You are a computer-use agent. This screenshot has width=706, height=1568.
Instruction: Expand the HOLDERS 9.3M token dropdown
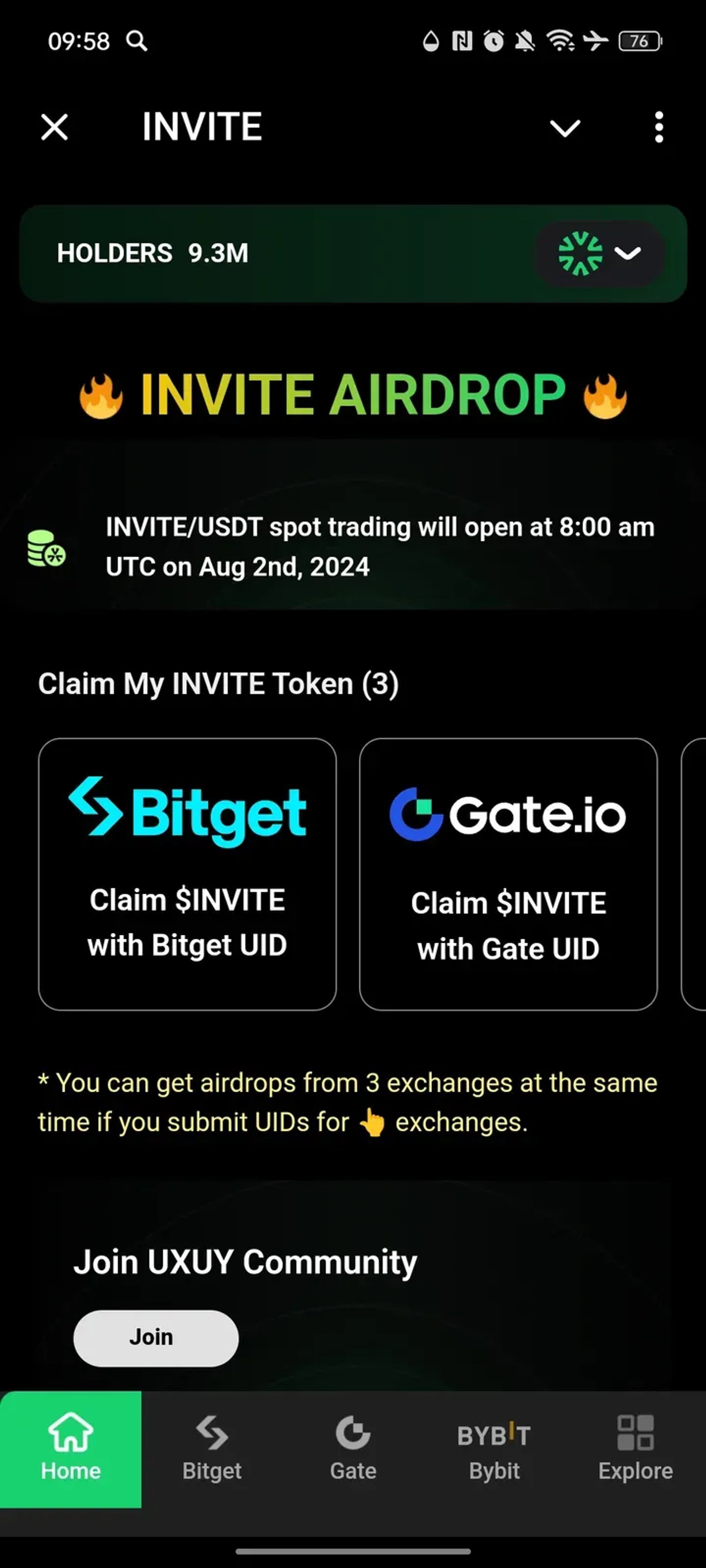(629, 253)
